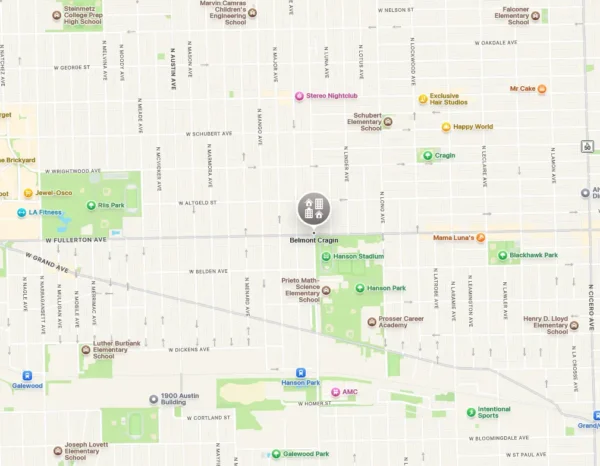Image resolution: width=600 pixels, height=466 pixels.
Task: Select the Jewel-Osco store marker
Action: click(28, 193)
